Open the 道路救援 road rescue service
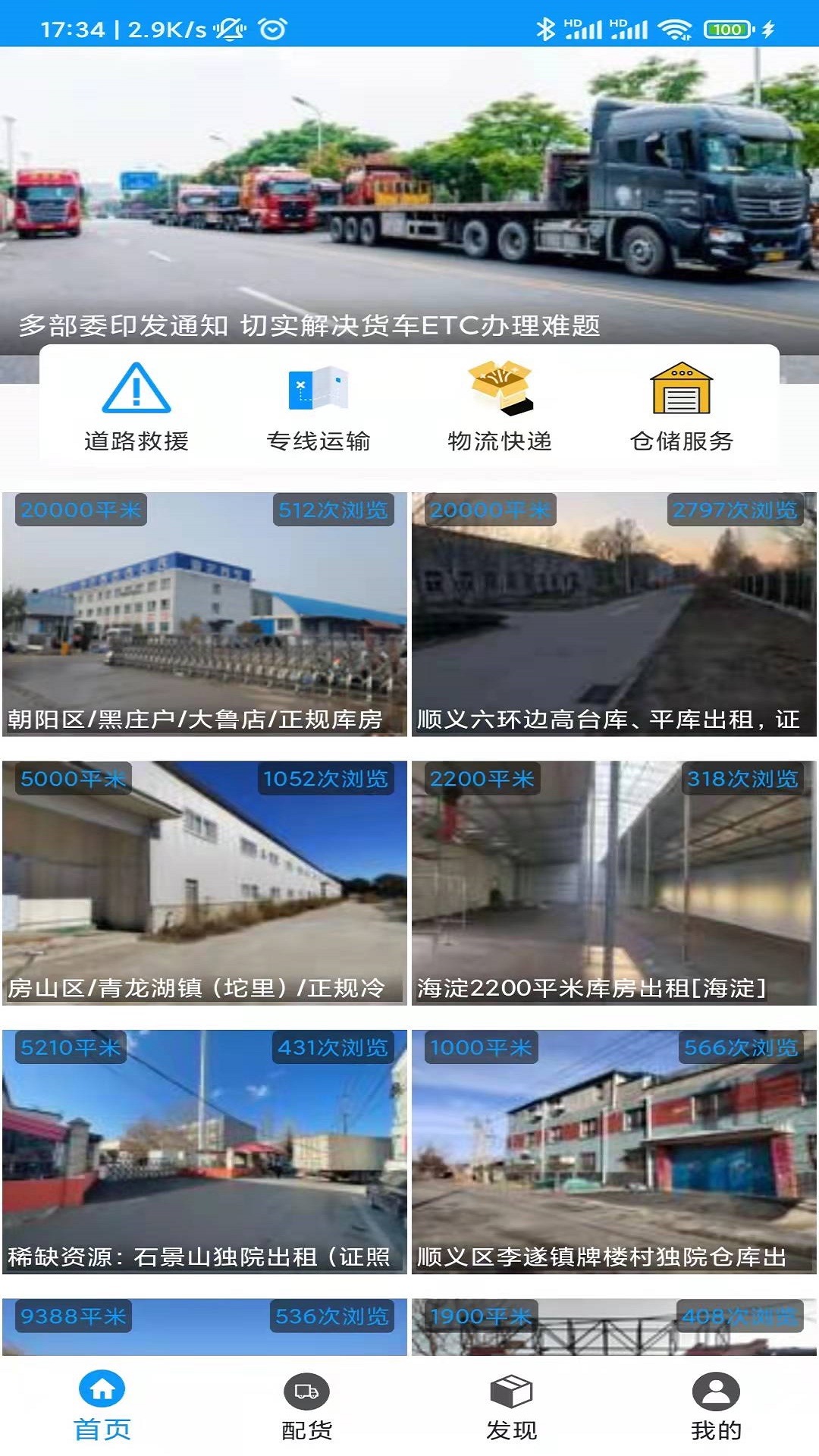Image resolution: width=819 pixels, height=1456 pixels. (x=136, y=406)
